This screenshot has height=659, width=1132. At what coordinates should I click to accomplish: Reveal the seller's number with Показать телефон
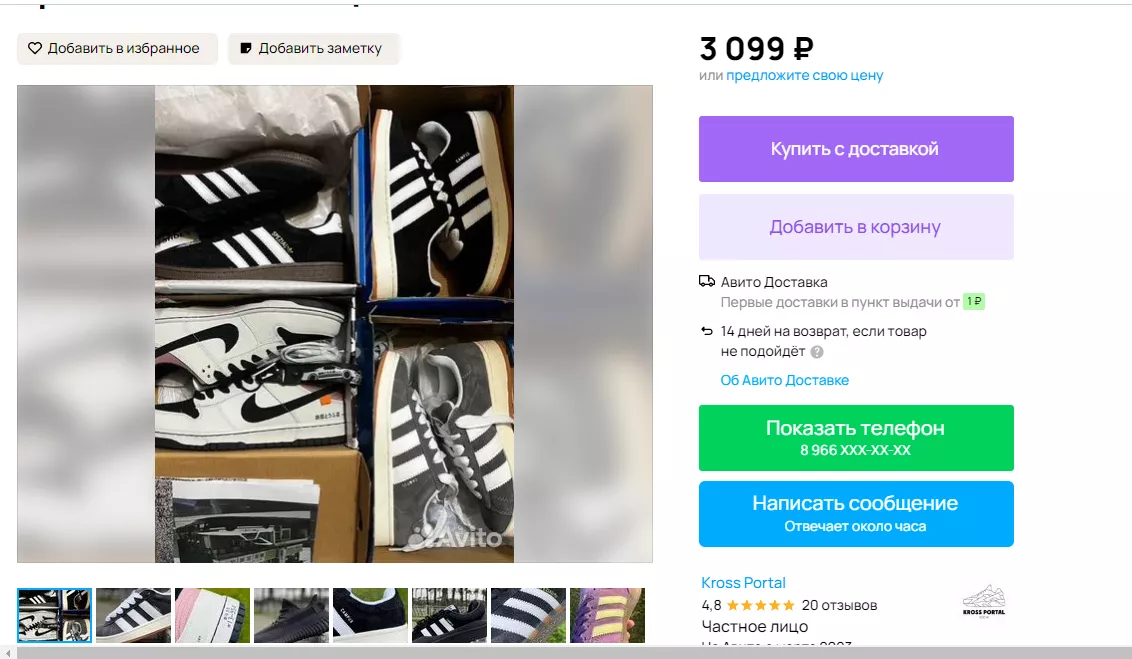pyautogui.click(x=855, y=437)
